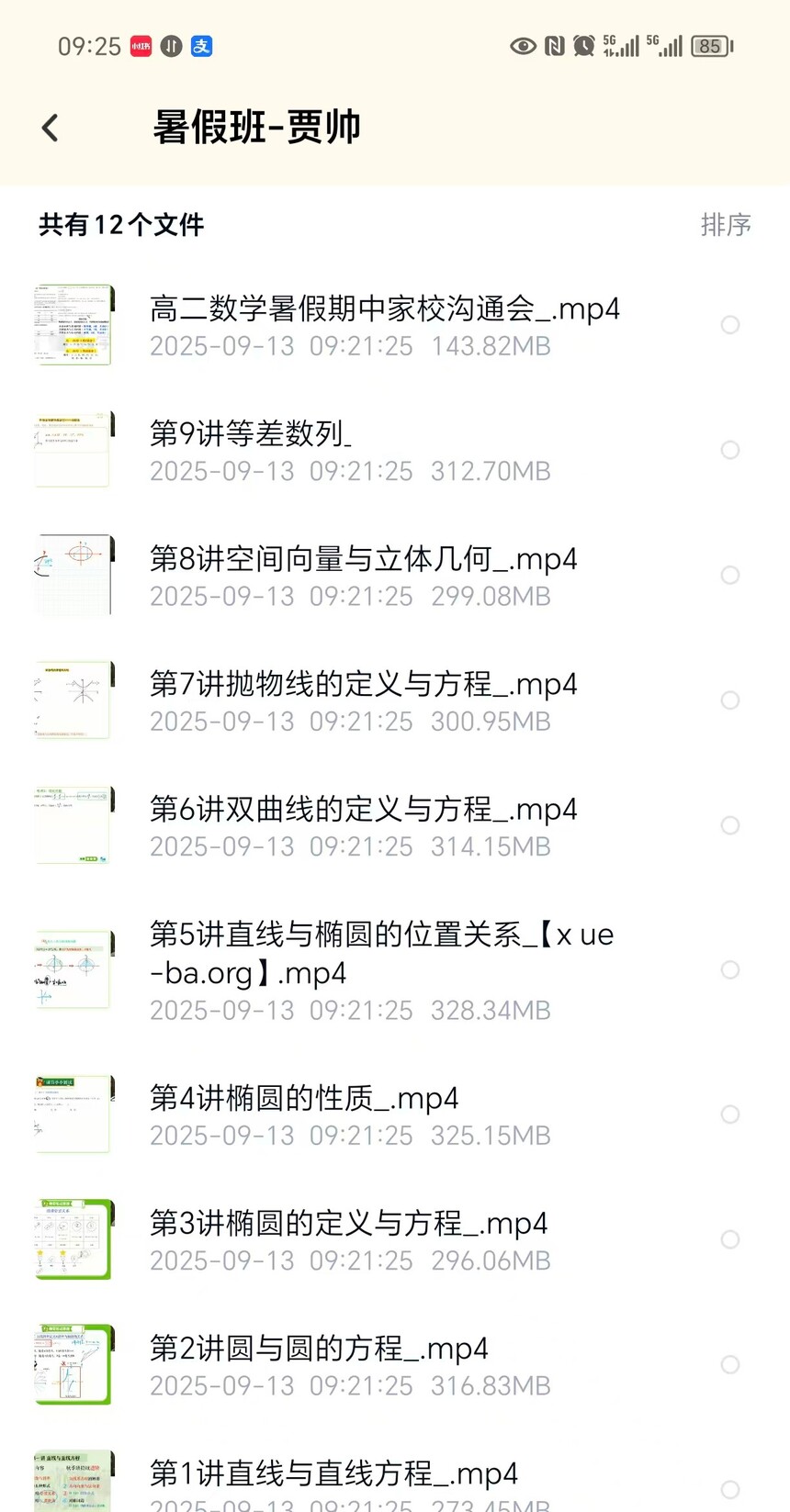Open 第6讲双曲线的定义与方程_.mp4

[363, 810]
